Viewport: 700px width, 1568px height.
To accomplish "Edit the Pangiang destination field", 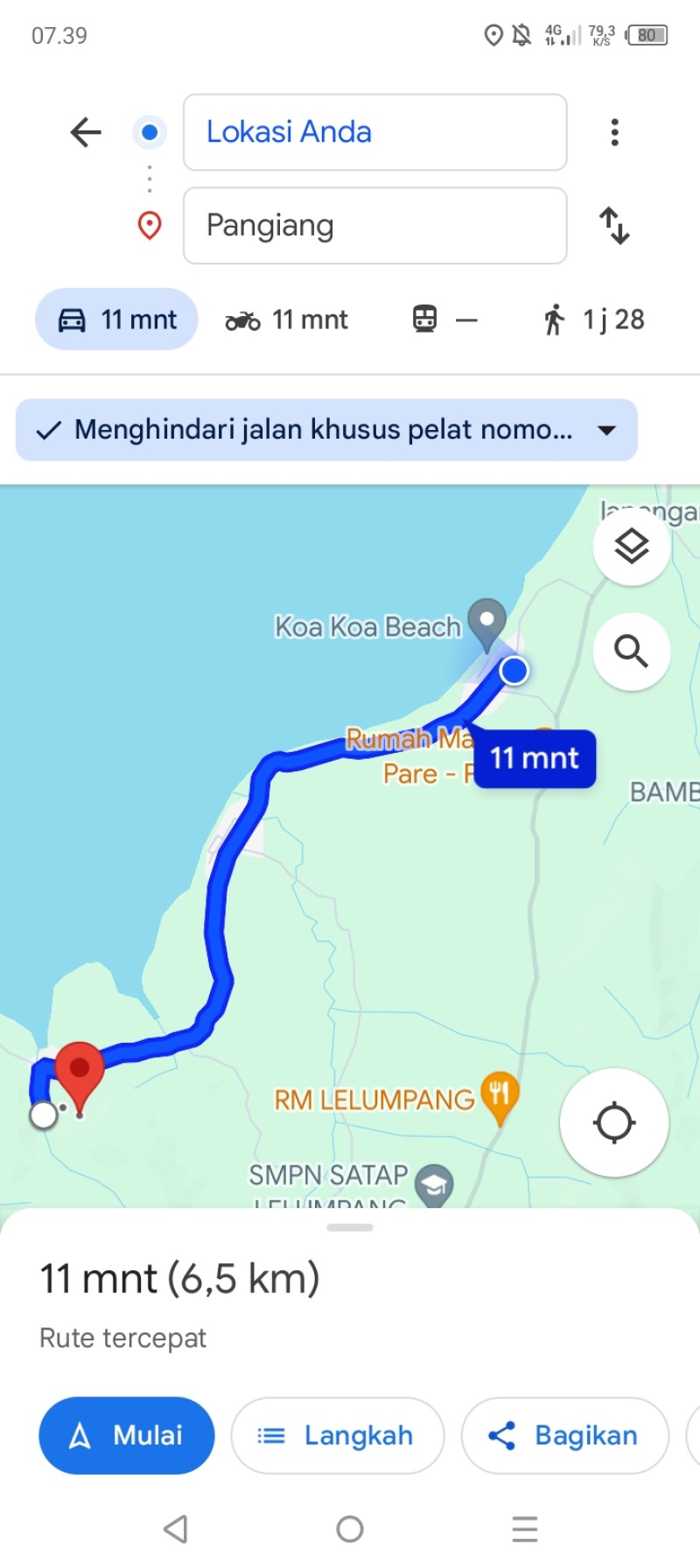I will pos(374,225).
